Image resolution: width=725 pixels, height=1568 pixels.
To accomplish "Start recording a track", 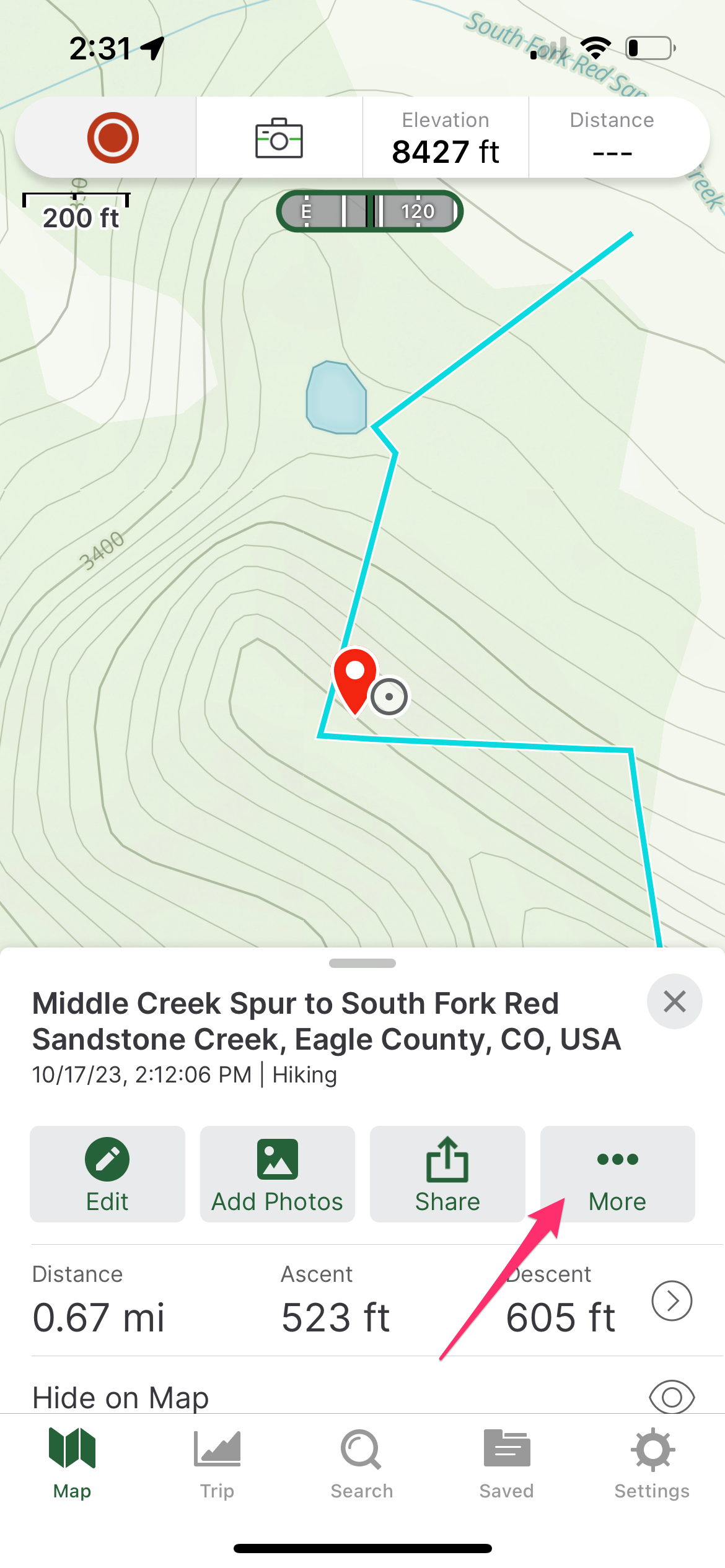I will (x=112, y=137).
